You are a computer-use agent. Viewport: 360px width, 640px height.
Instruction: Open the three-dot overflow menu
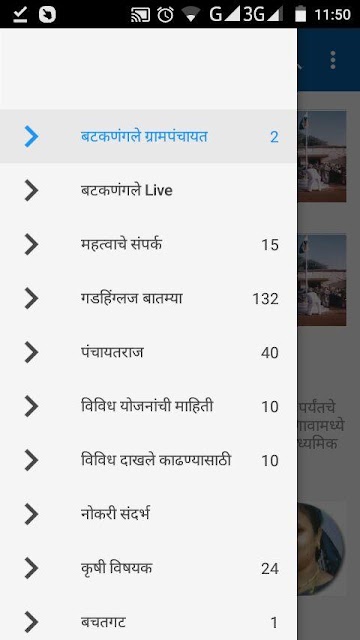point(333,60)
